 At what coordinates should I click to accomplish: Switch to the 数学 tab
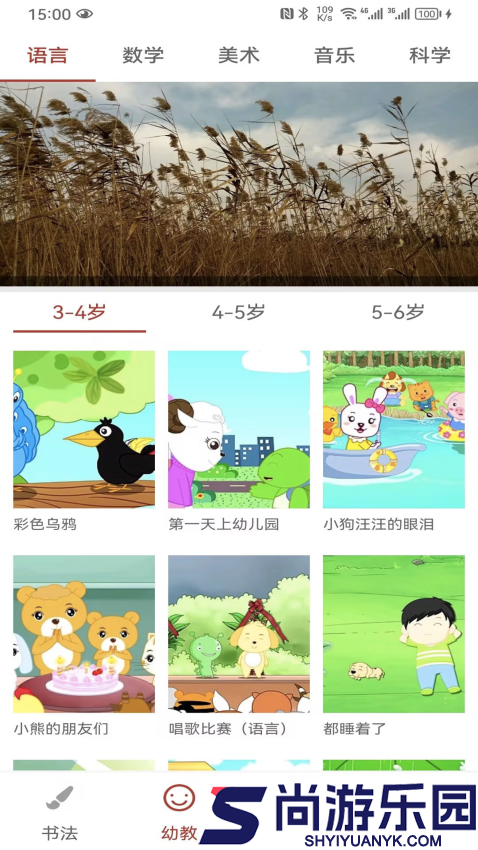[143, 55]
